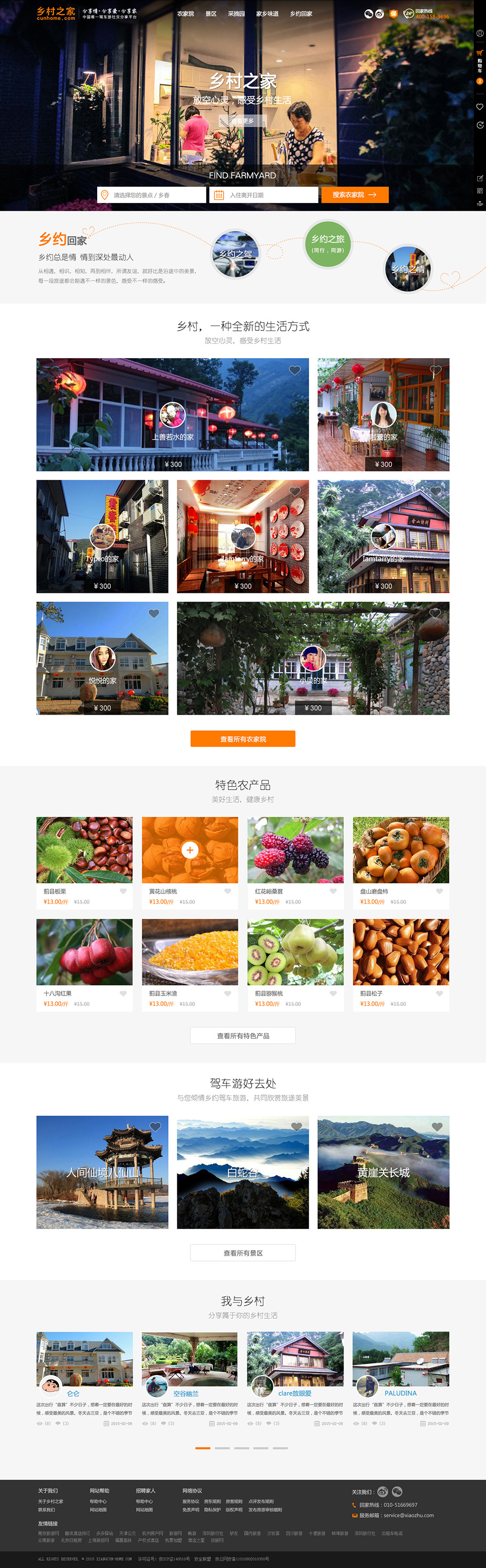Open the 购物车 shopping cart in sidebar
Screen dimensions: 486x1568
tap(479, 62)
